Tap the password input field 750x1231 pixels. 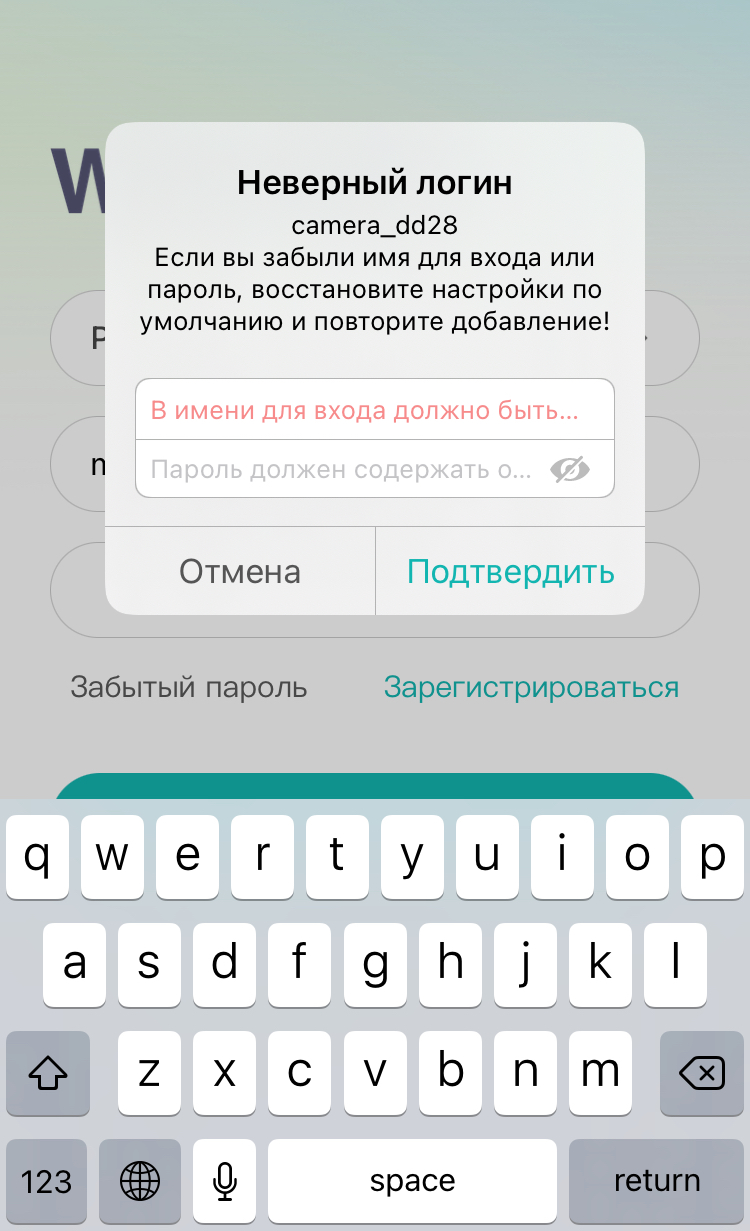click(340, 469)
